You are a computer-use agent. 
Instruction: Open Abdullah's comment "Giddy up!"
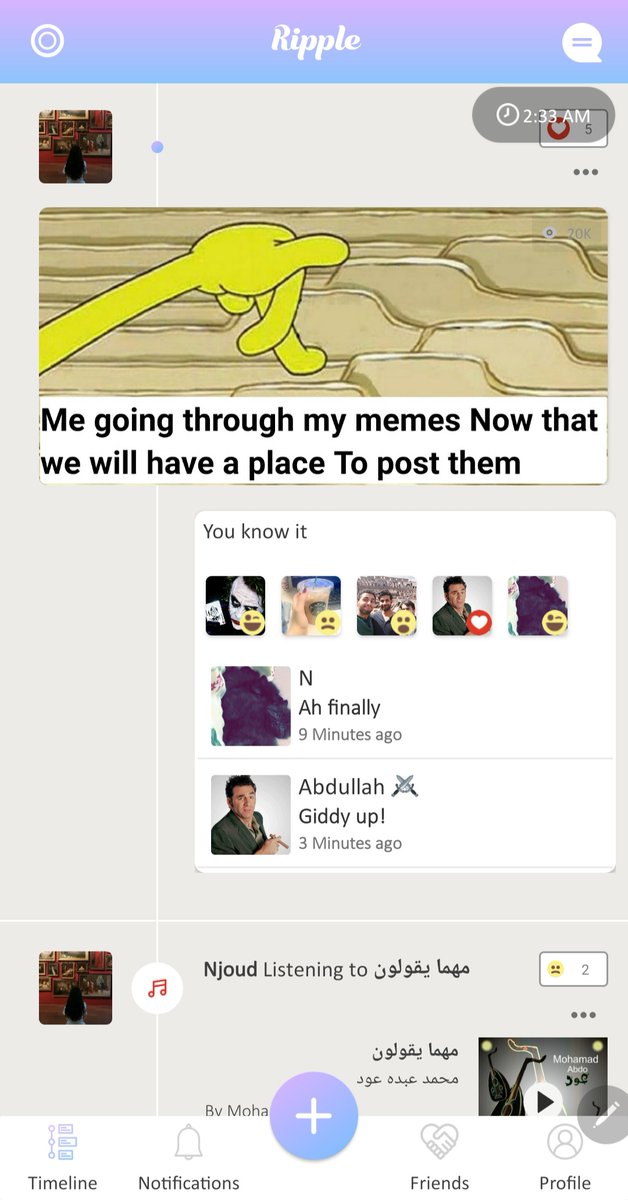point(405,814)
